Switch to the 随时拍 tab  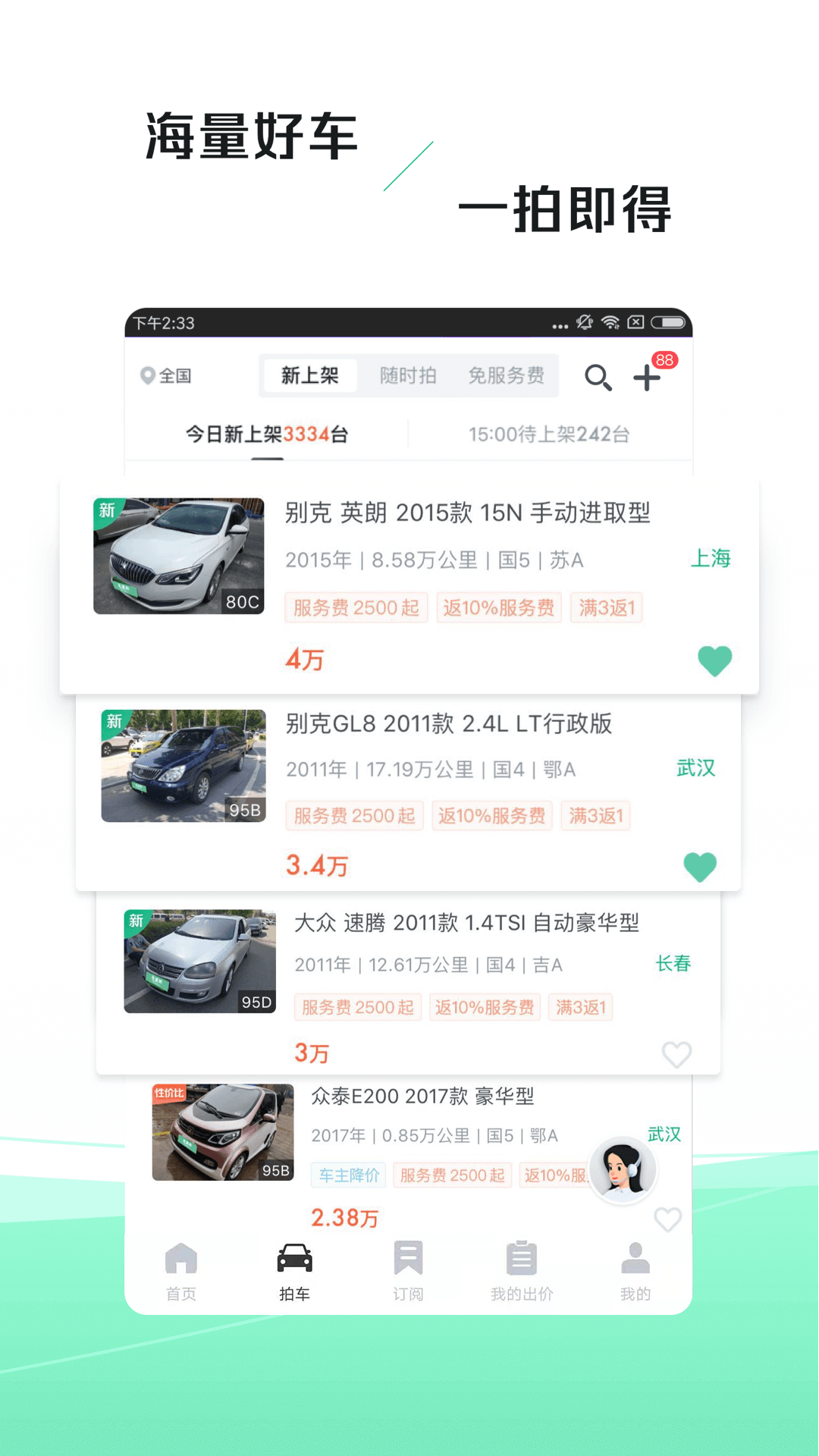point(408,375)
